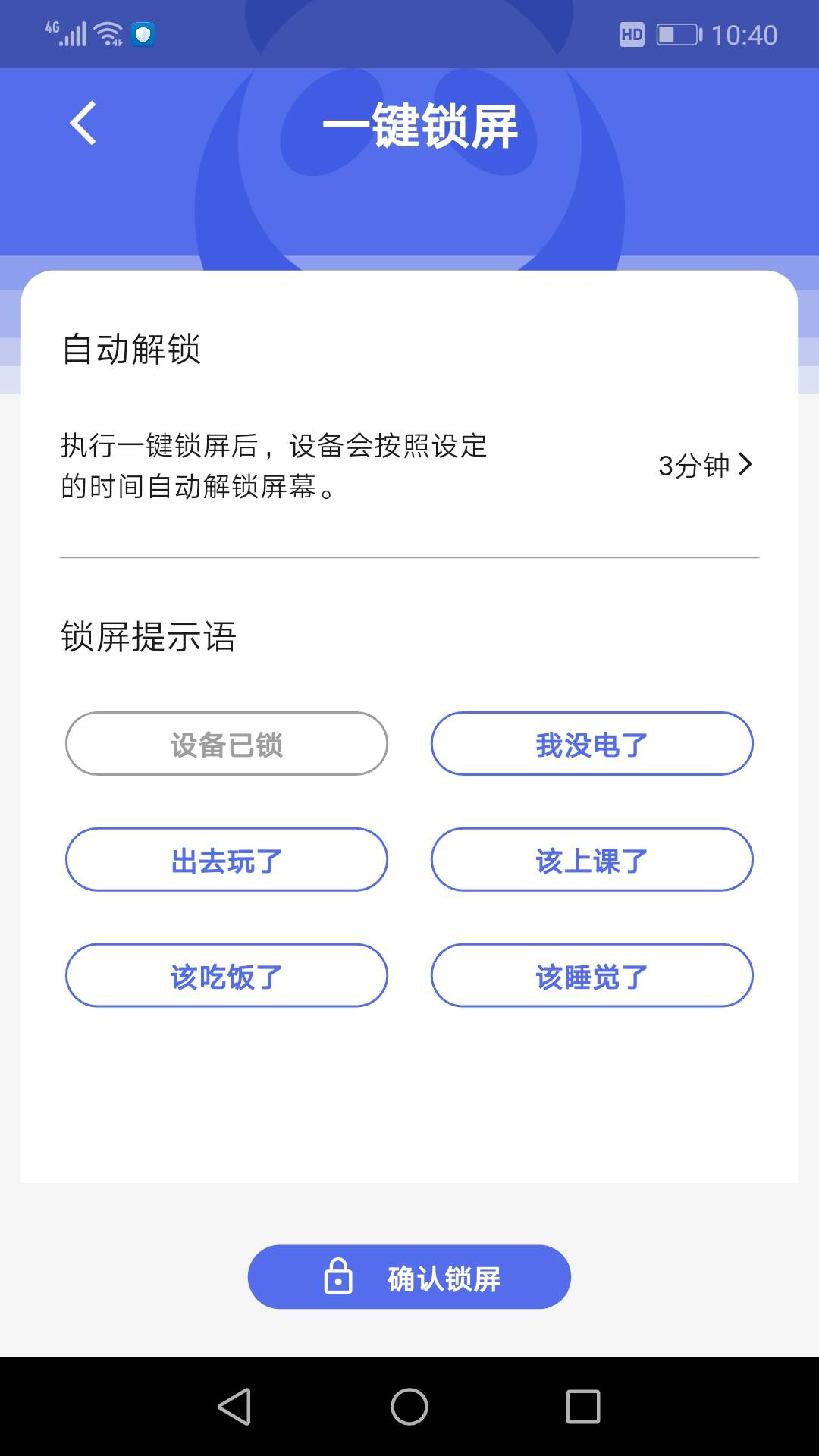Viewport: 819px width, 1456px height.
Task: Select the 该上课了 lock message option
Action: pyautogui.click(x=591, y=859)
